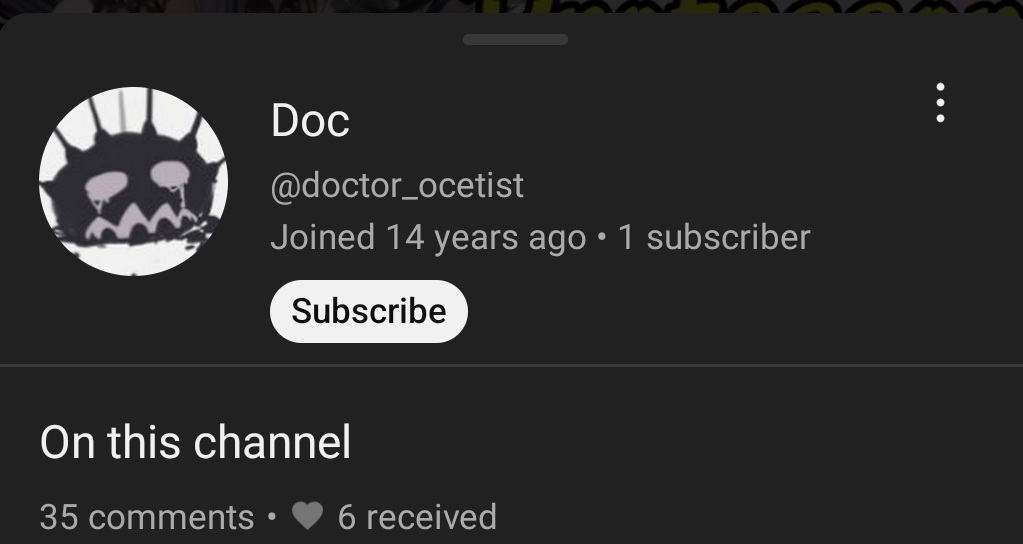Open the three-dot overflow menu
The image size is (1023, 544).
[x=939, y=103]
